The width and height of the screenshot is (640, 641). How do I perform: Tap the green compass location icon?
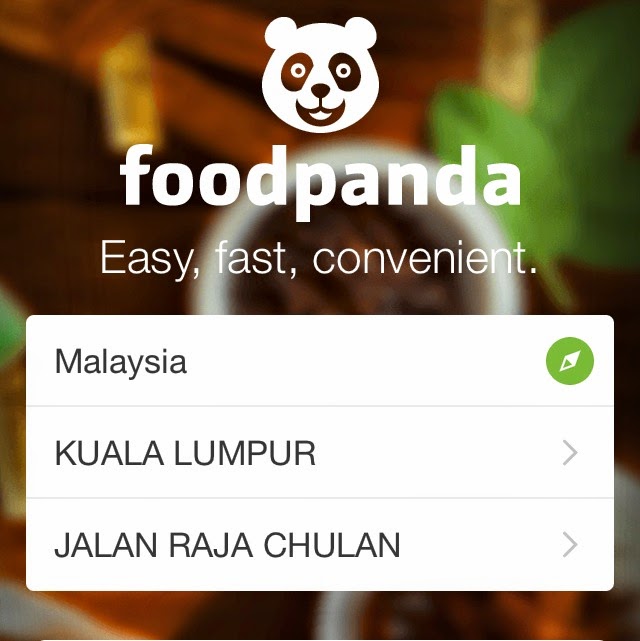click(x=570, y=361)
